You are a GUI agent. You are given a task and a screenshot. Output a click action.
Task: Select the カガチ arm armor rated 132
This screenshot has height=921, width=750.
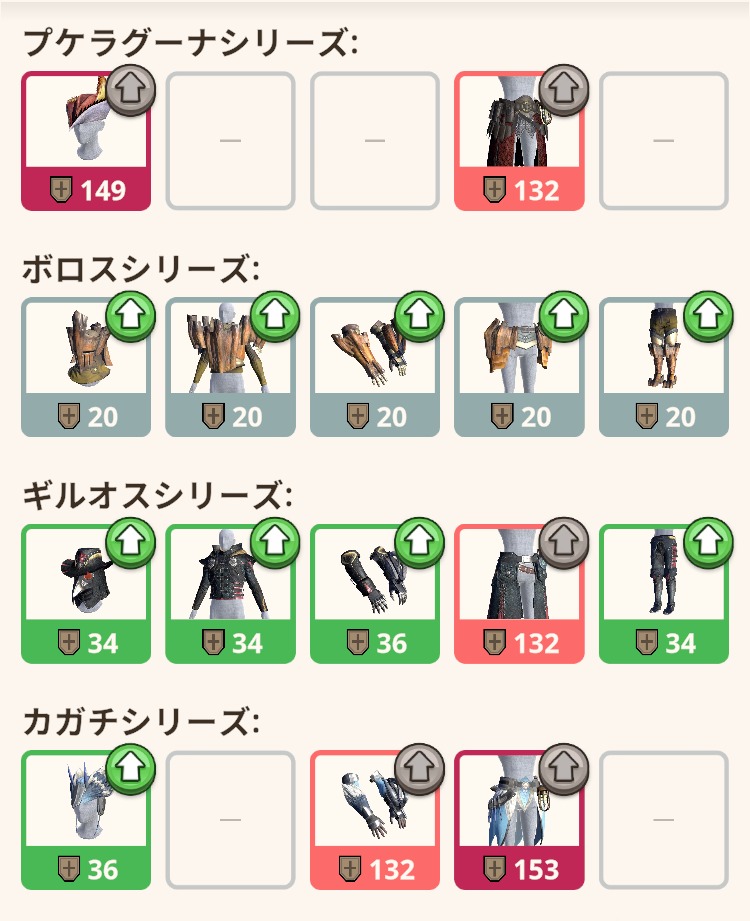[x=374, y=819]
